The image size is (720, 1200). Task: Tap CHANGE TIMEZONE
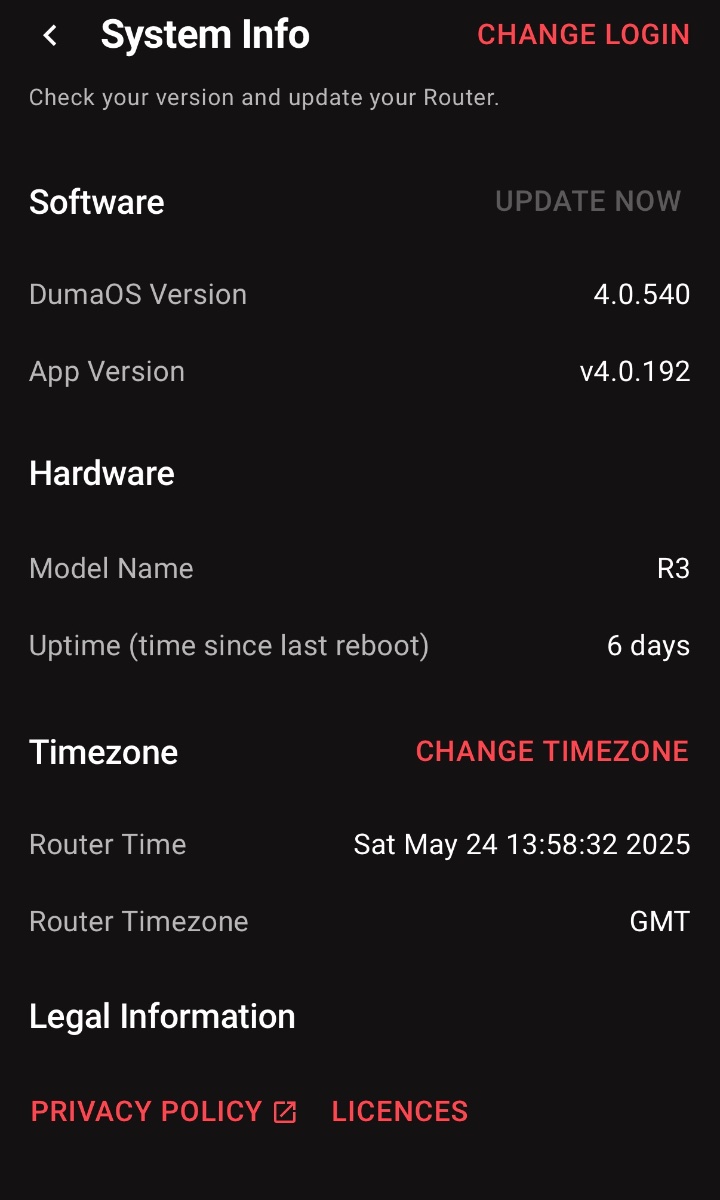pos(552,752)
